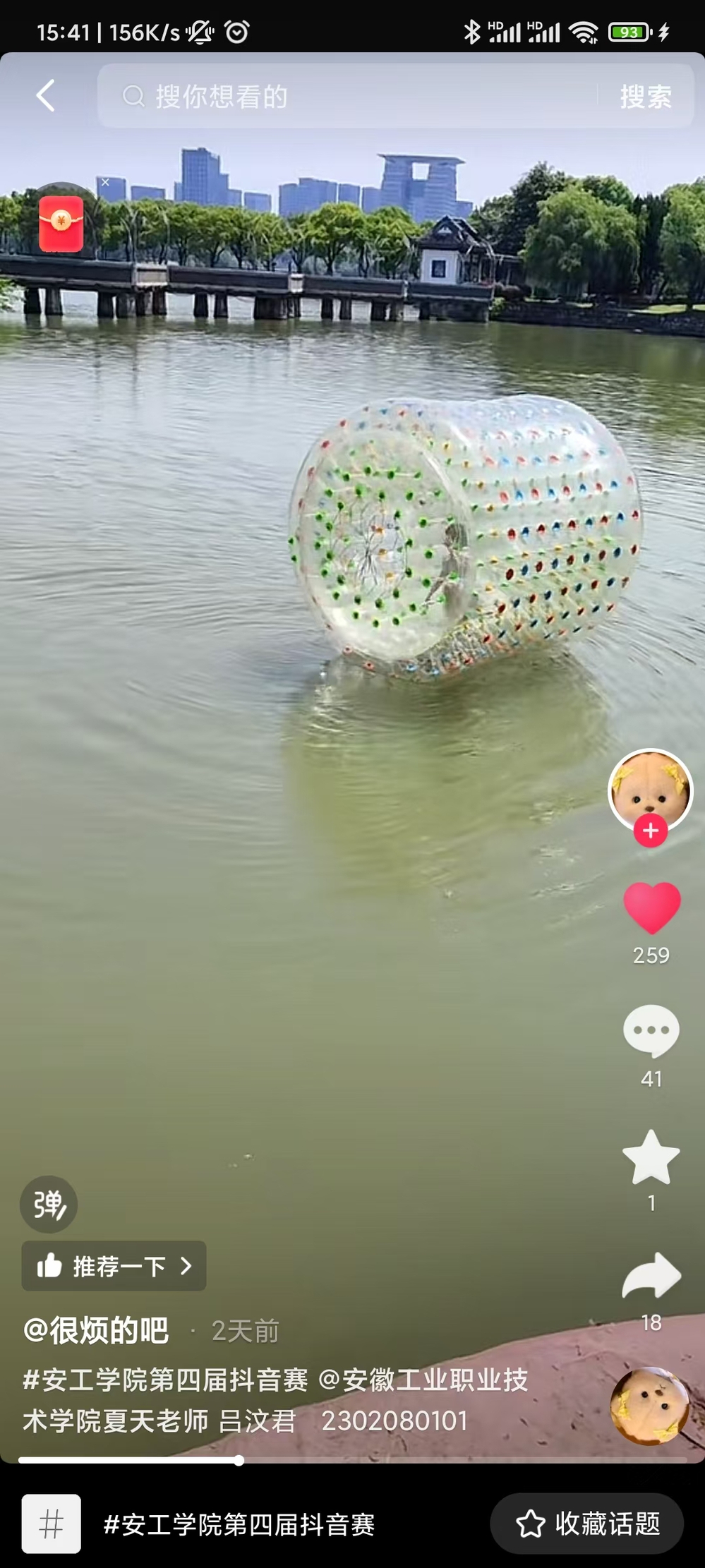Tap the search box 搜你想看的
705x1568 pixels.
tap(346, 96)
